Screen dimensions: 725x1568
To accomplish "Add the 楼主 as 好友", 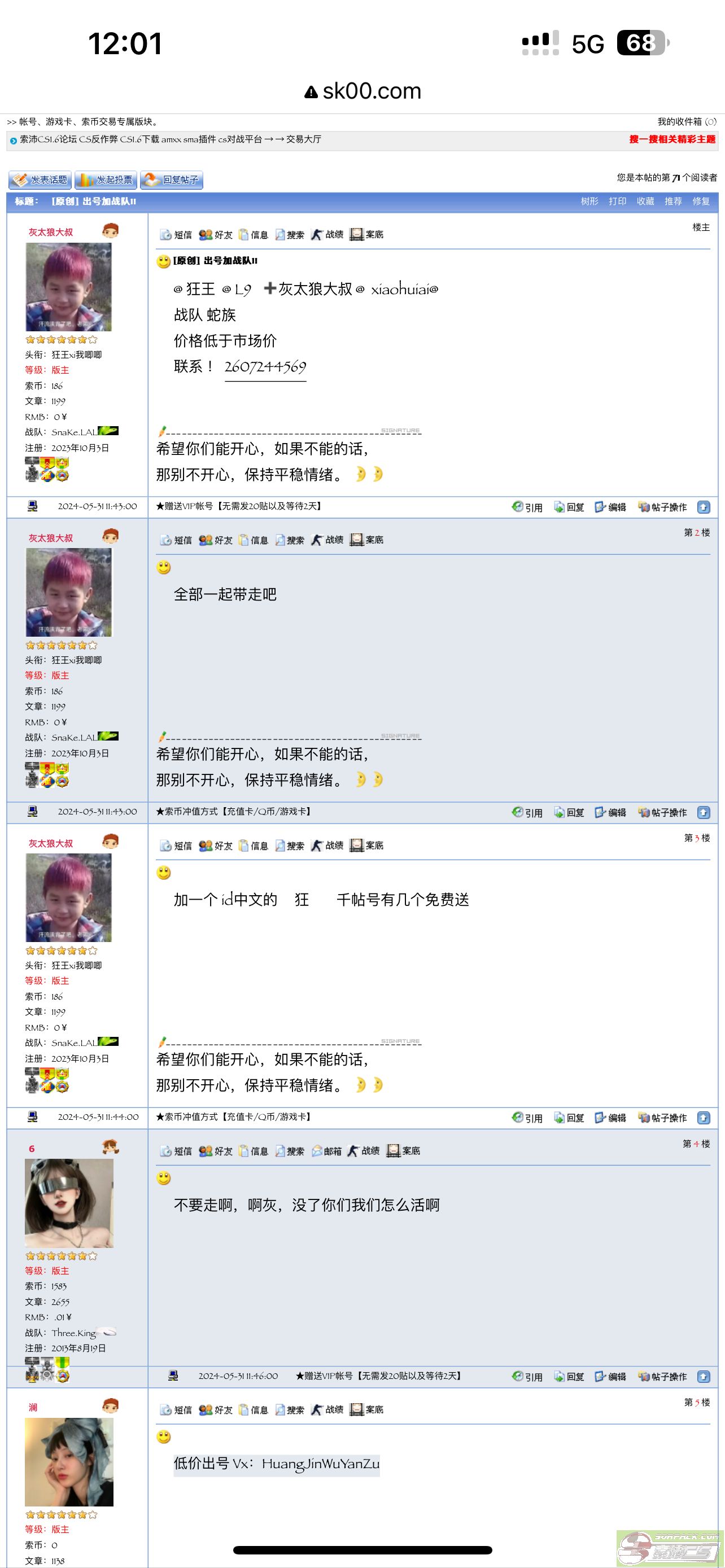I will [x=216, y=235].
